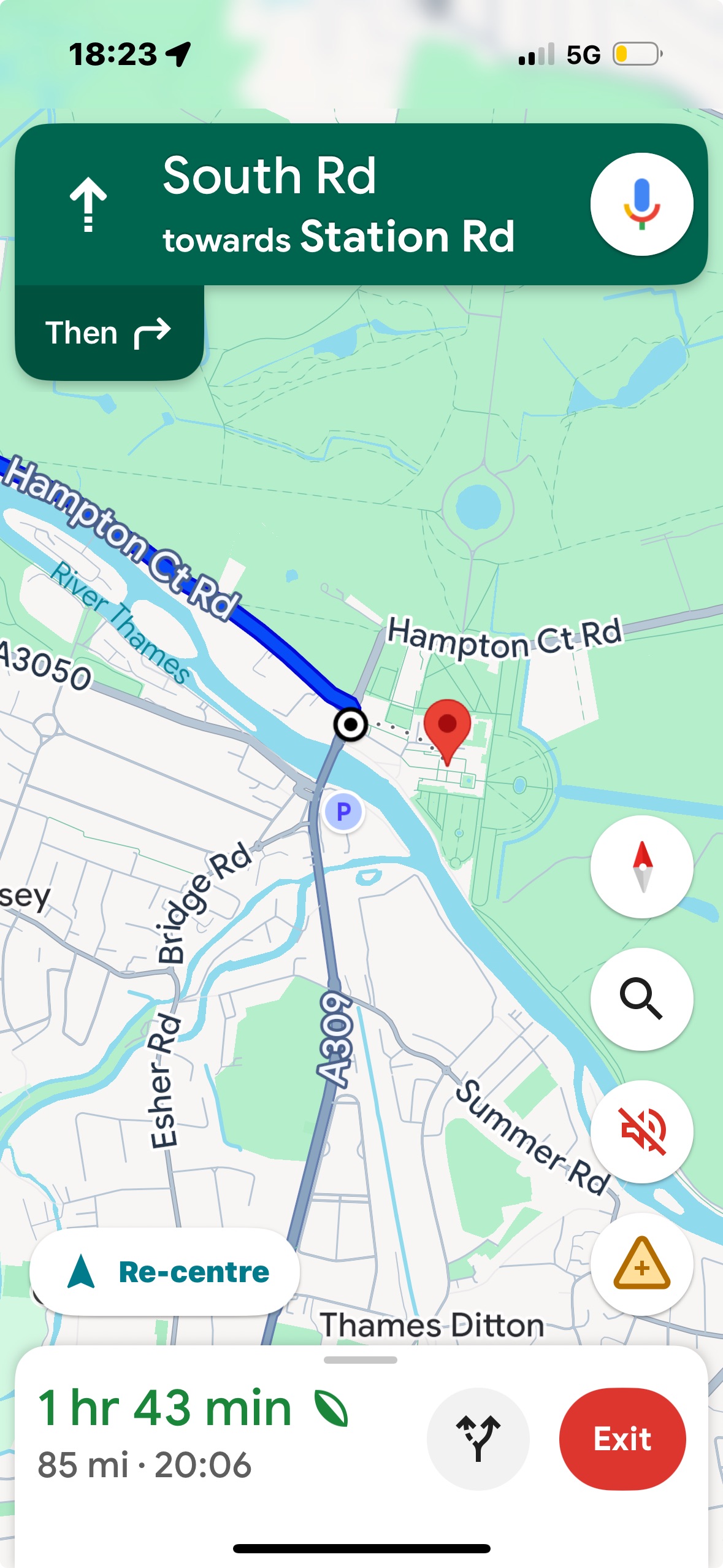This screenshot has height=1568, width=723.
Task: Show the next turn step
Action: [x=109, y=333]
